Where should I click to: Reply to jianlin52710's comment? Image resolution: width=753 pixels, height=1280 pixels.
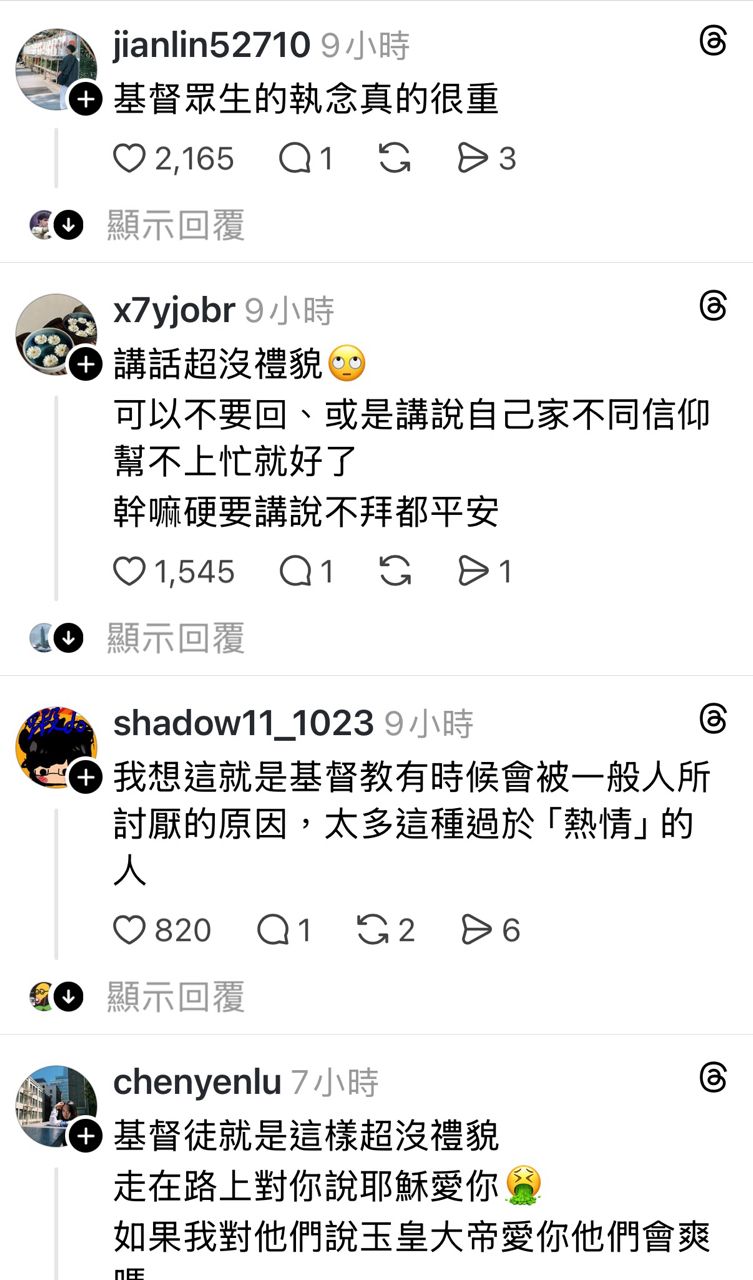[295, 158]
